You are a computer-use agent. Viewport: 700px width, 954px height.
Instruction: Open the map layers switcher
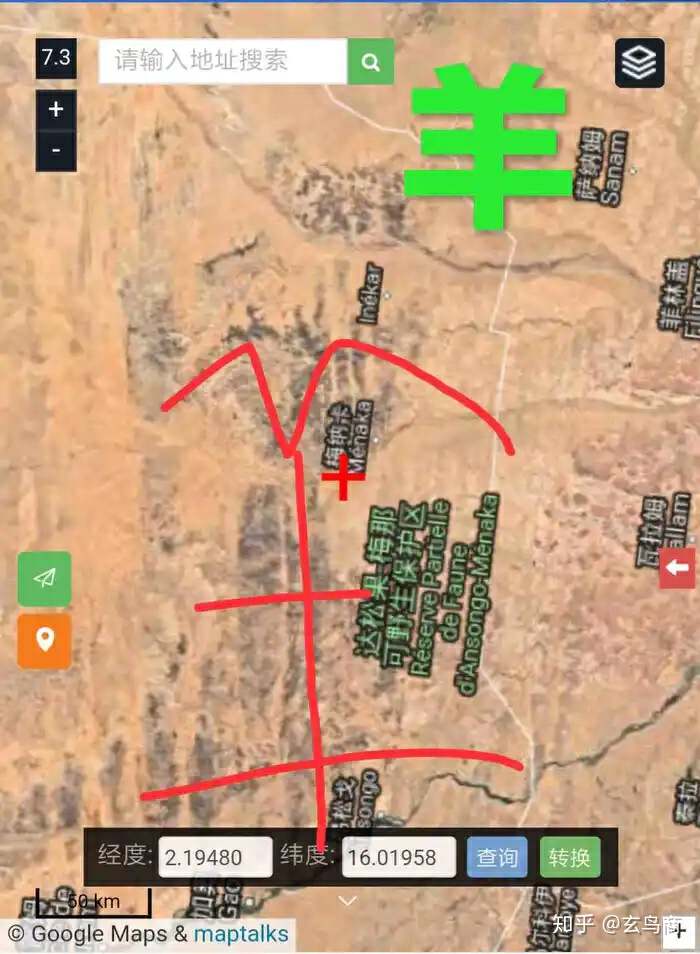[x=639, y=63]
